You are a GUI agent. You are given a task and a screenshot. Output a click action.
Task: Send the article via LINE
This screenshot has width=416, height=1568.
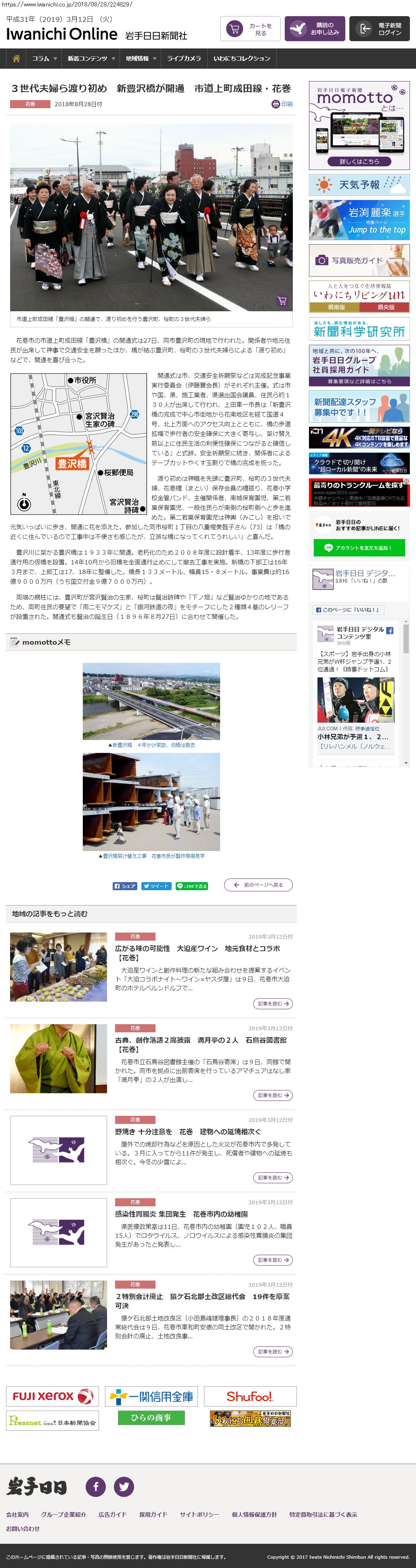(x=192, y=886)
